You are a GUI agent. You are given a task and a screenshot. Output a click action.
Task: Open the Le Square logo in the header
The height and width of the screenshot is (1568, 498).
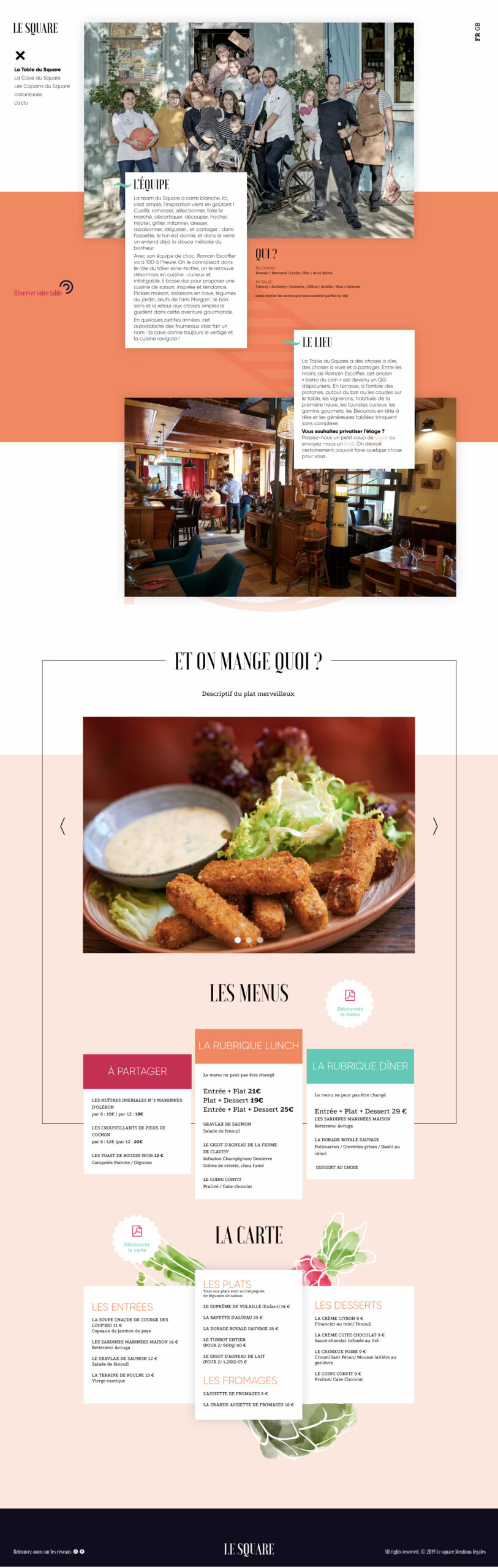[36, 28]
